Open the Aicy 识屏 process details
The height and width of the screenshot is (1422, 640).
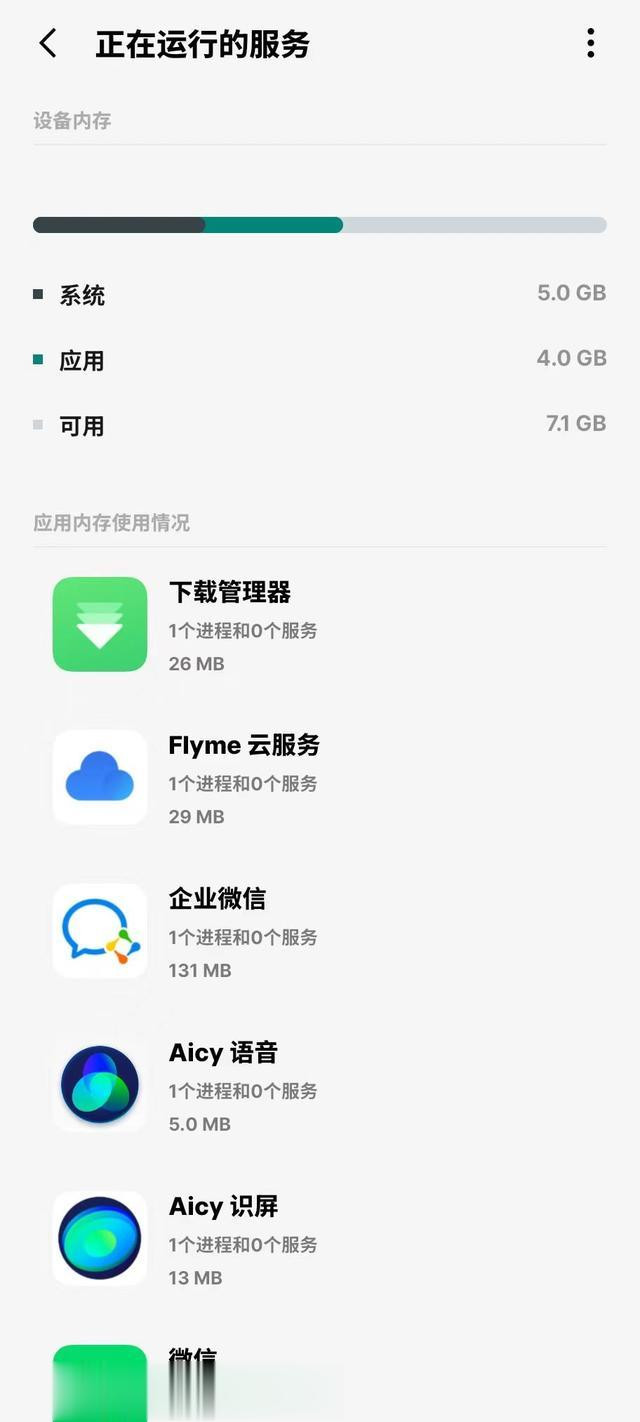320,1238
